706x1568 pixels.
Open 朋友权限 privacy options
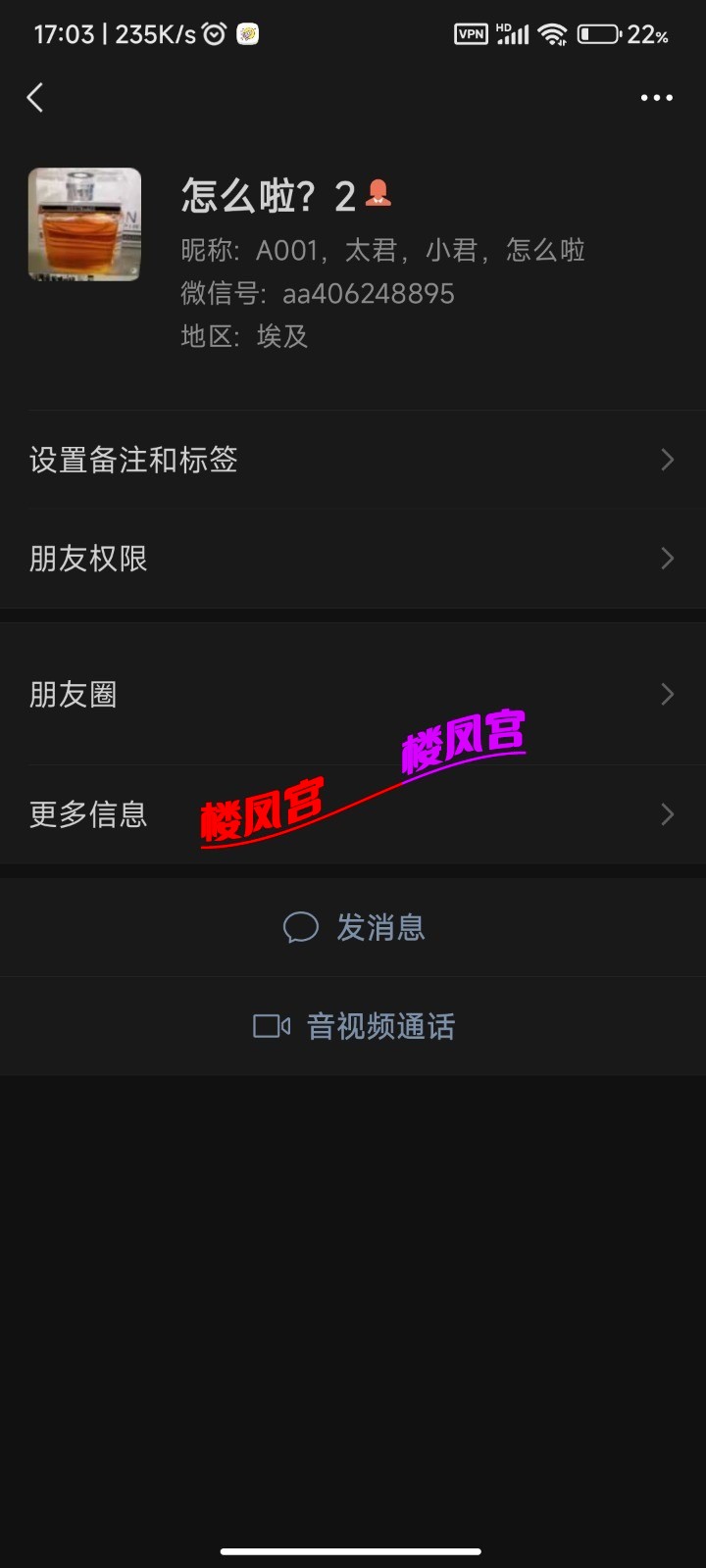point(353,559)
